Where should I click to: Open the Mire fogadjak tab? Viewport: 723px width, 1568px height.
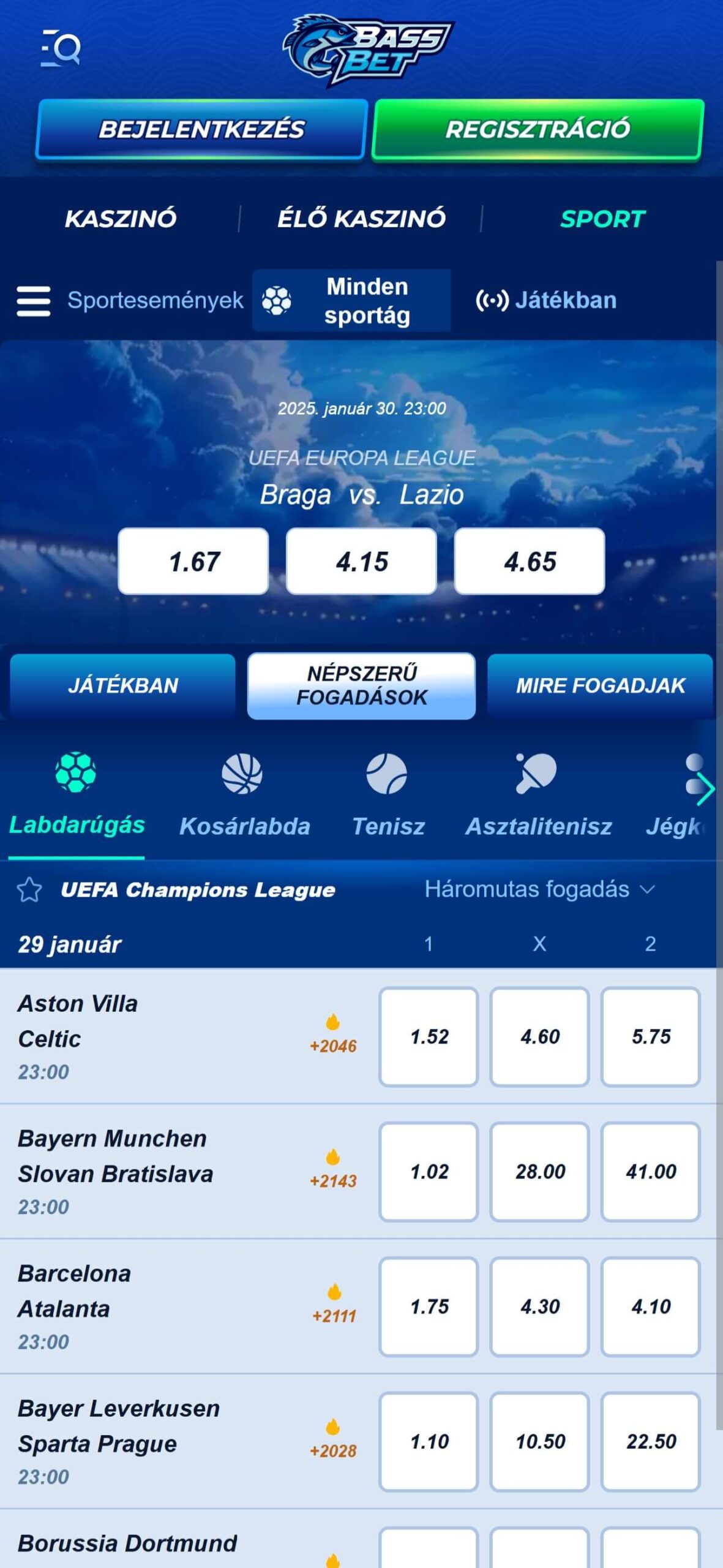tap(600, 685)
